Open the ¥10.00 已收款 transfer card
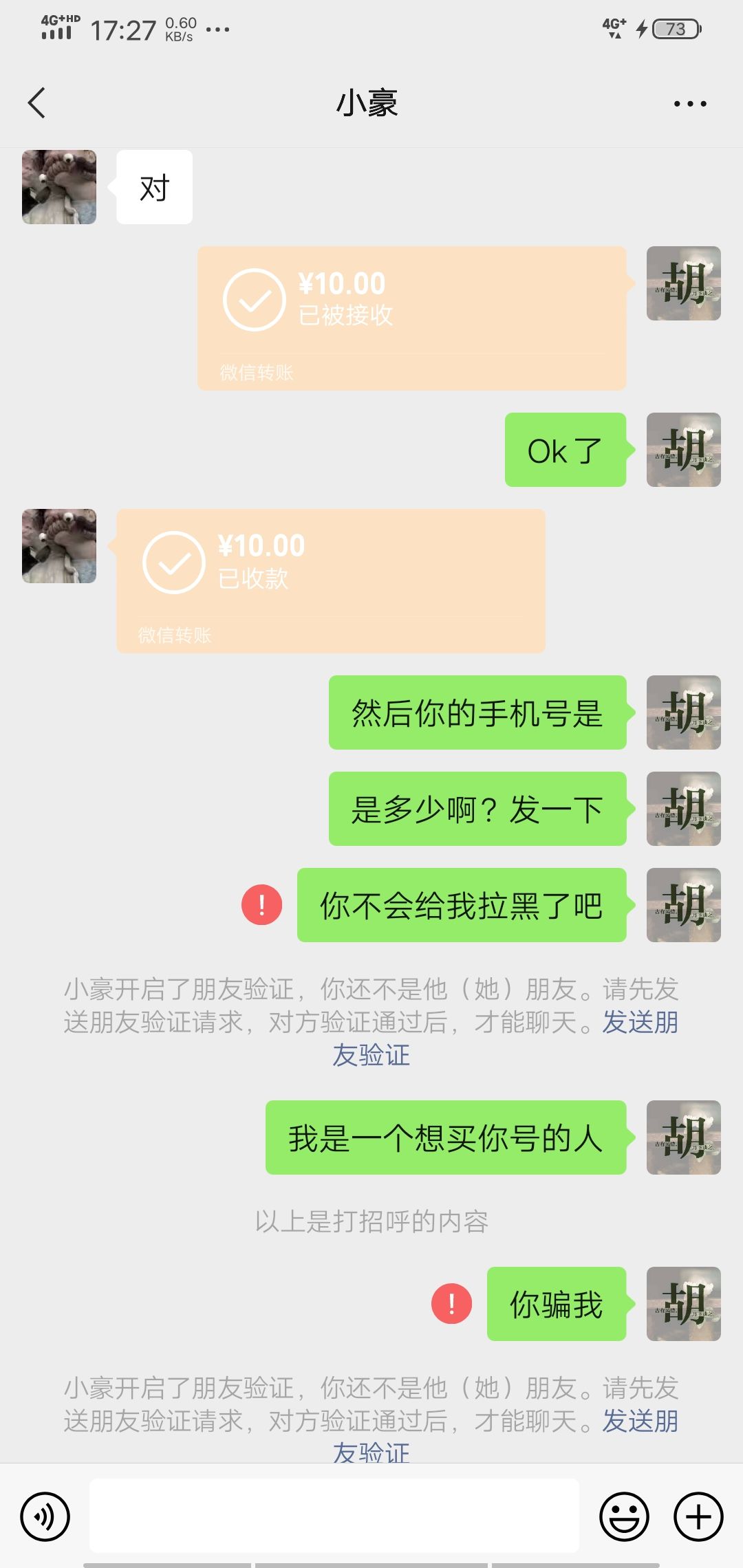 331,581
